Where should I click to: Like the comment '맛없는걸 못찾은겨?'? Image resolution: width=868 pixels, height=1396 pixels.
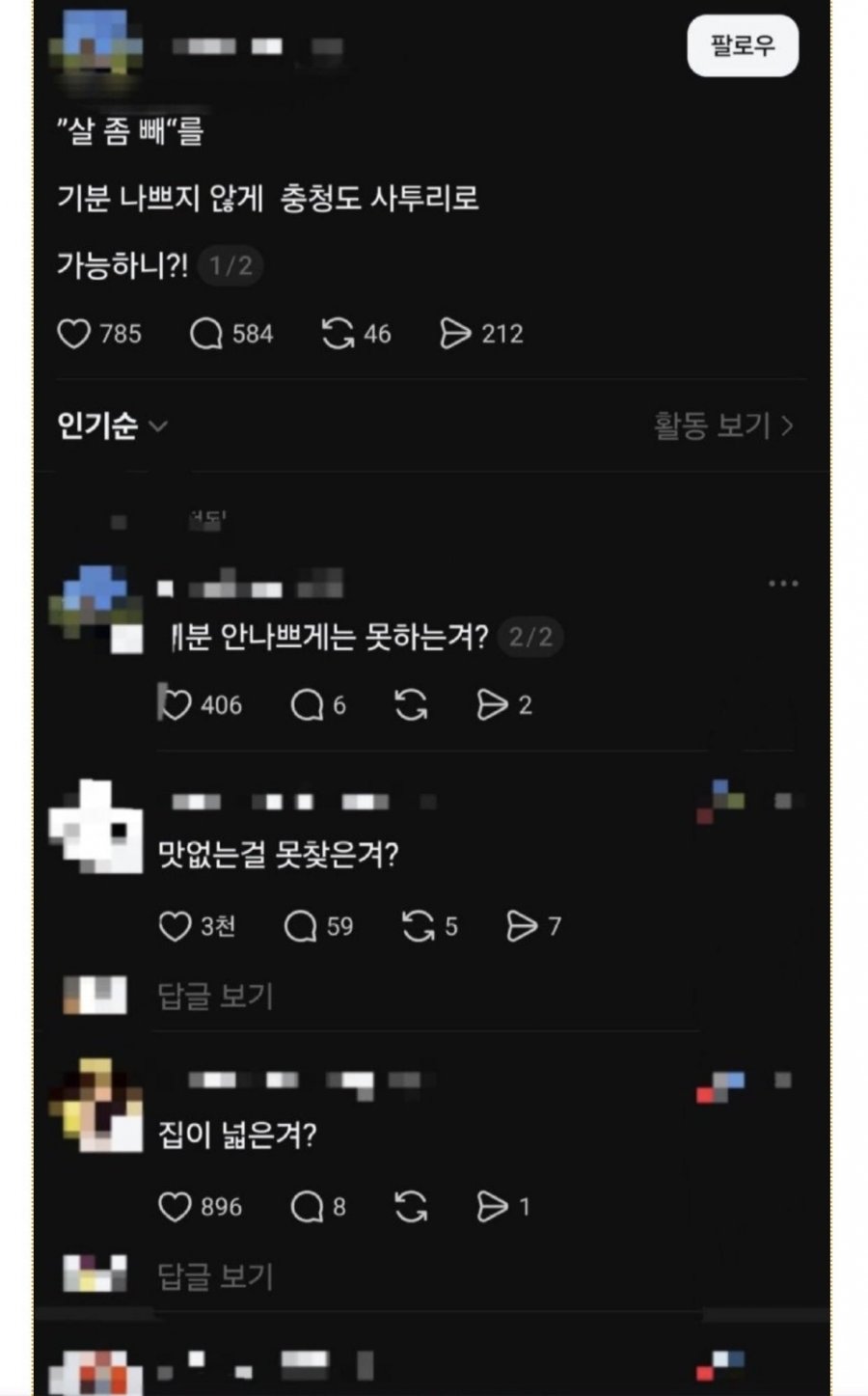(176, 926)
